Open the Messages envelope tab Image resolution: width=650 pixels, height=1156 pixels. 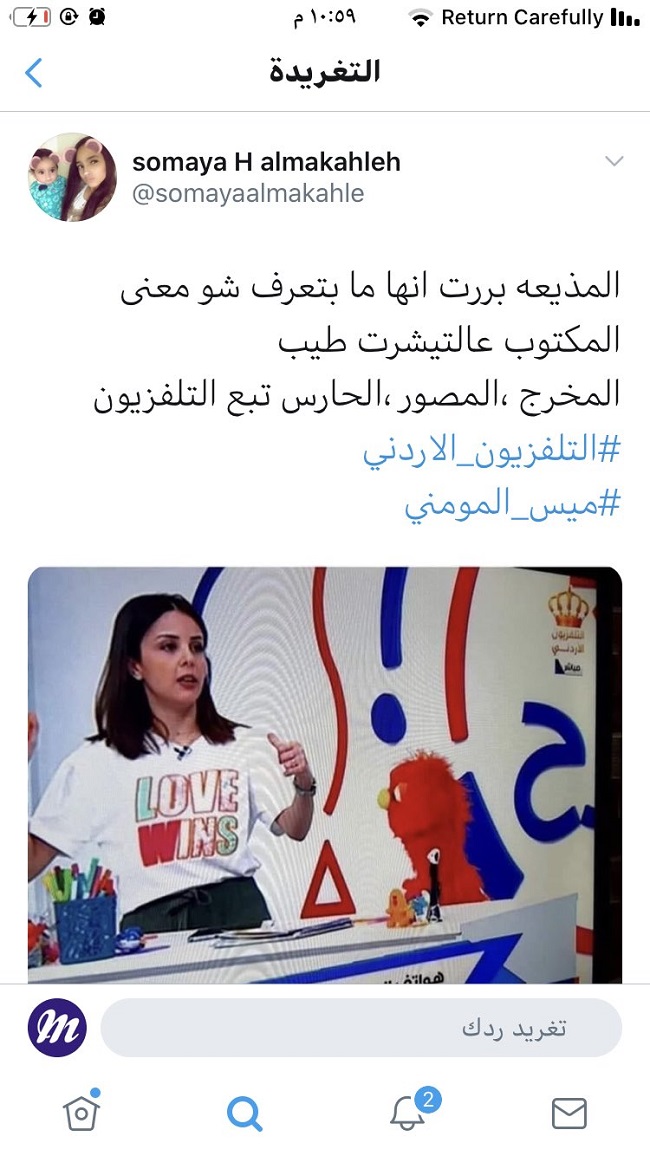tap(569, 1112)
